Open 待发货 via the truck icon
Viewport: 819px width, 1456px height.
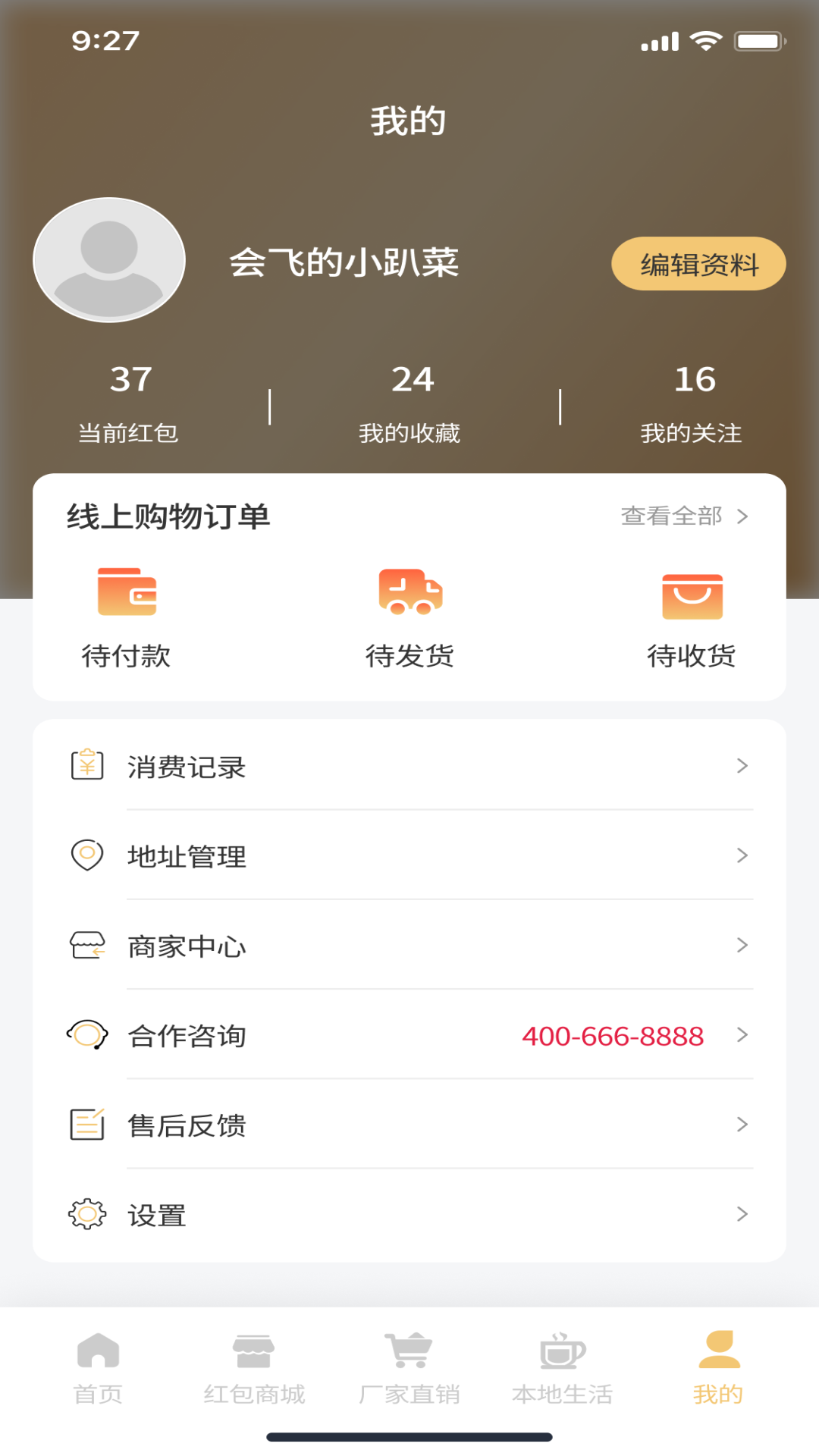tap(409, 593)
